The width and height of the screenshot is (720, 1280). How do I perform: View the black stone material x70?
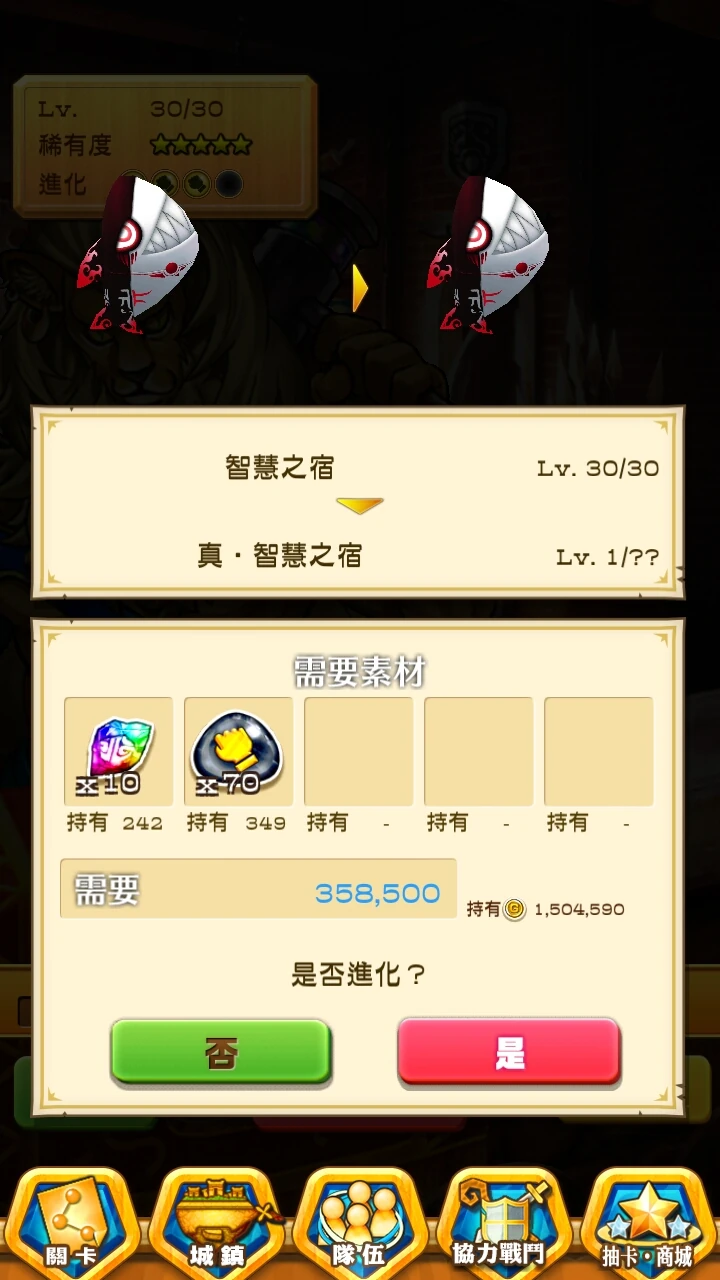(x=238, y=751)
